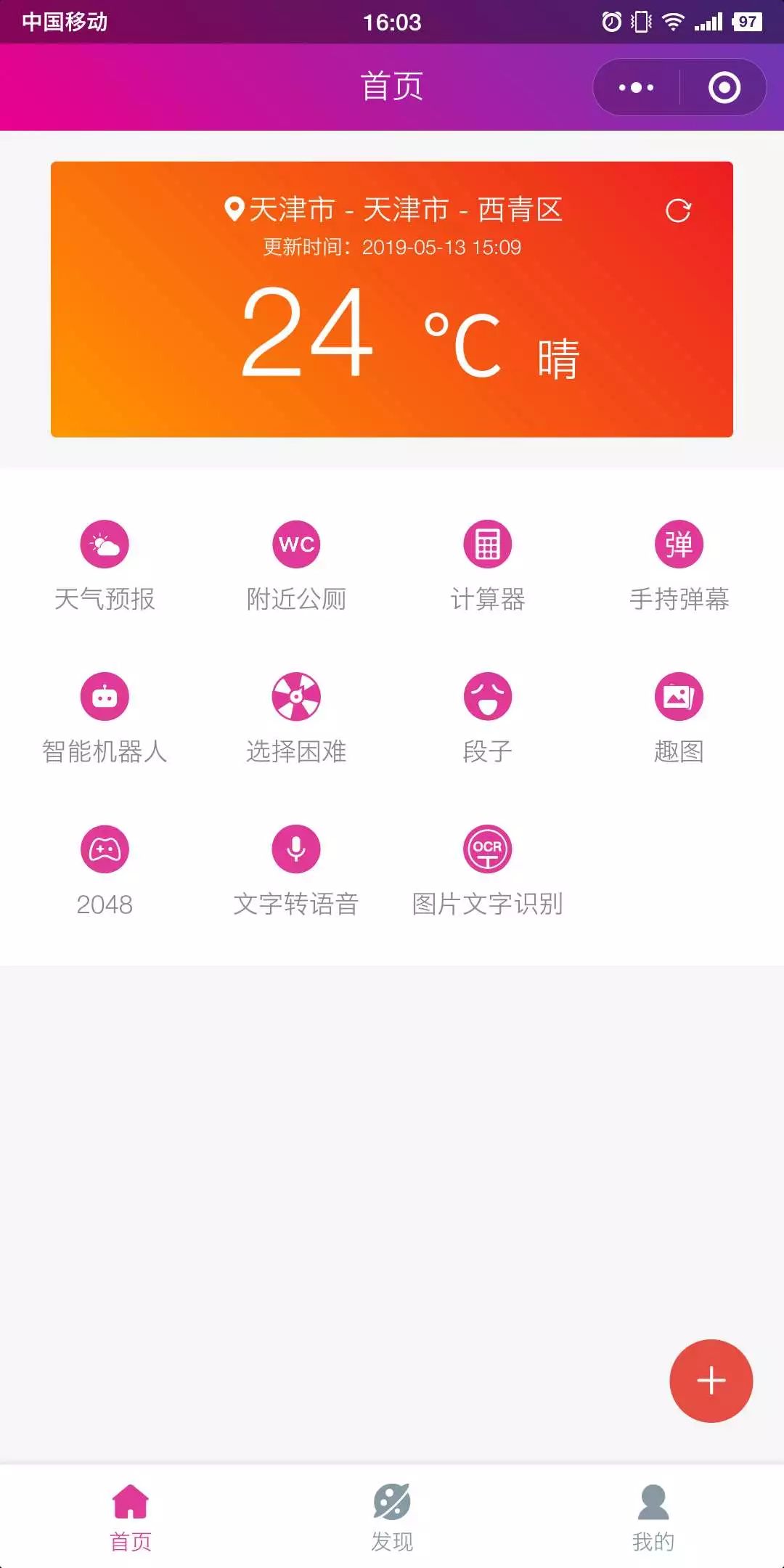Refresh the weather card

(678, 211)
